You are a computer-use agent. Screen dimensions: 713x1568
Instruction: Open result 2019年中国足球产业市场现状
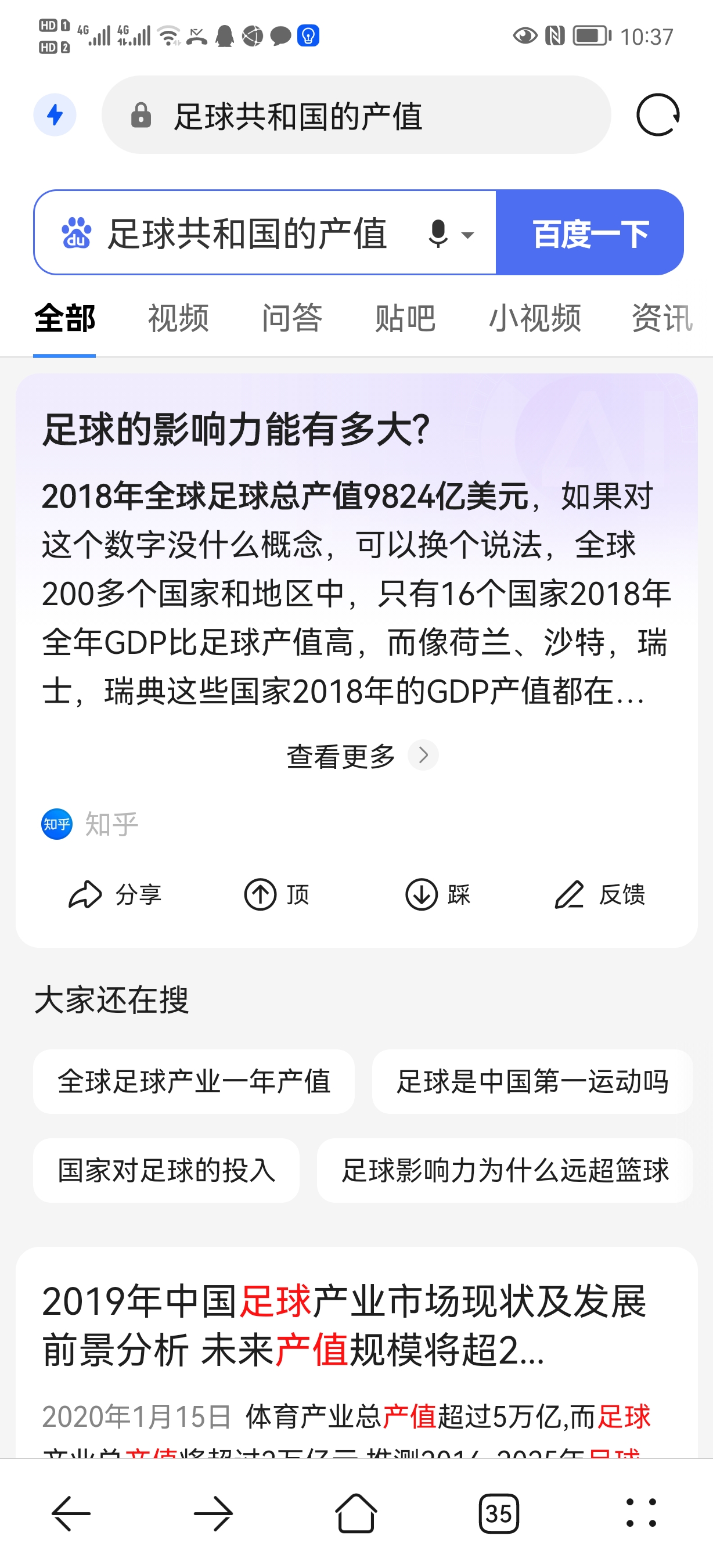click(344, 1325)
